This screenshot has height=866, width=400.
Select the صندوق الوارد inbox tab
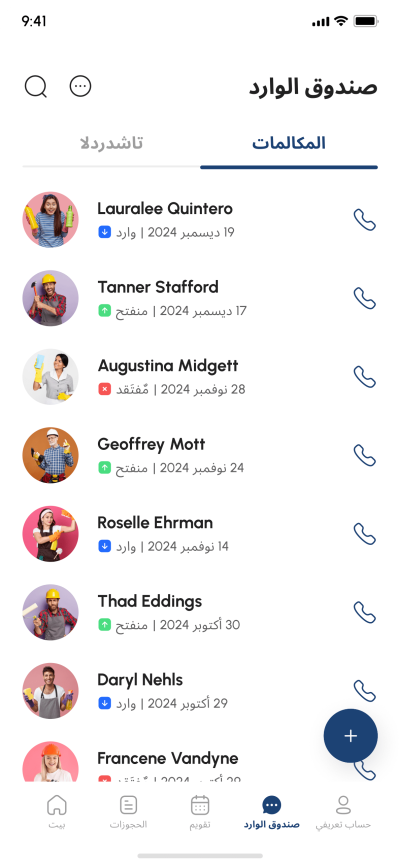[271, 811]
